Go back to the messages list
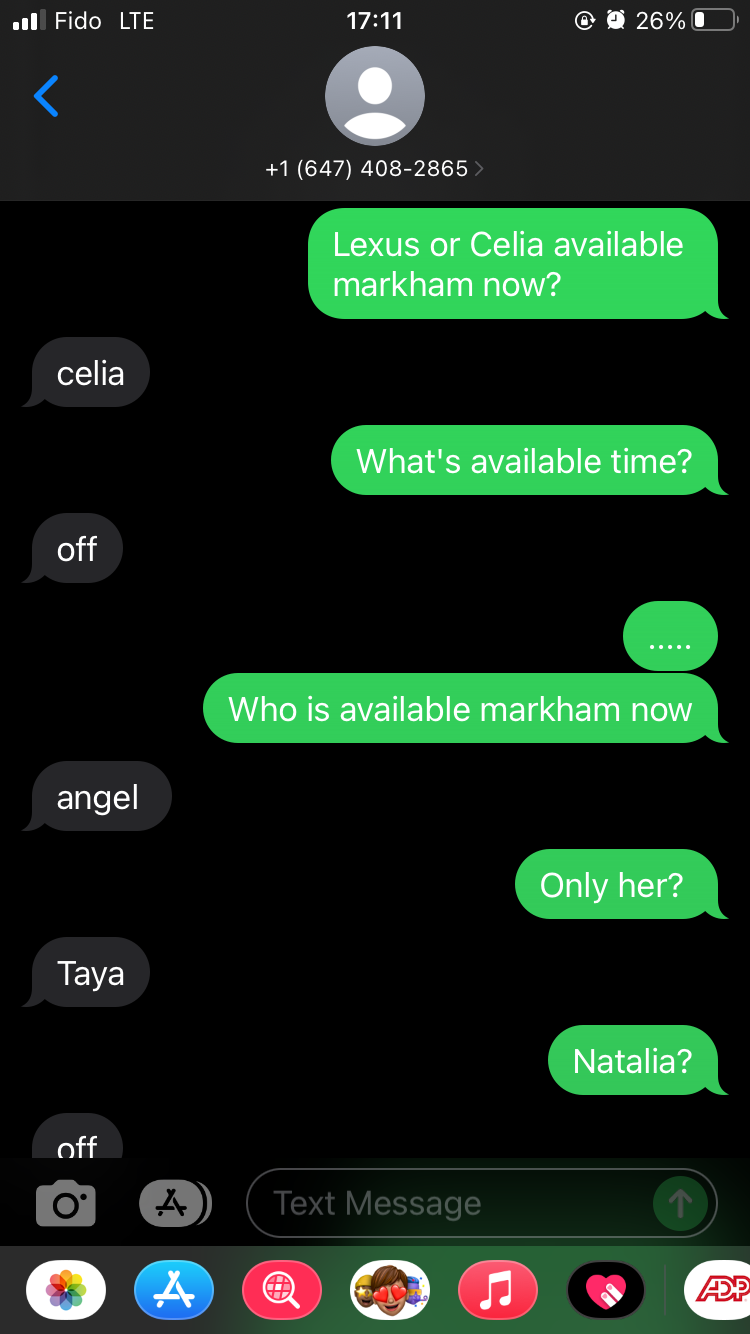This screenshot has width=750, height=1334. click(46, 97)
